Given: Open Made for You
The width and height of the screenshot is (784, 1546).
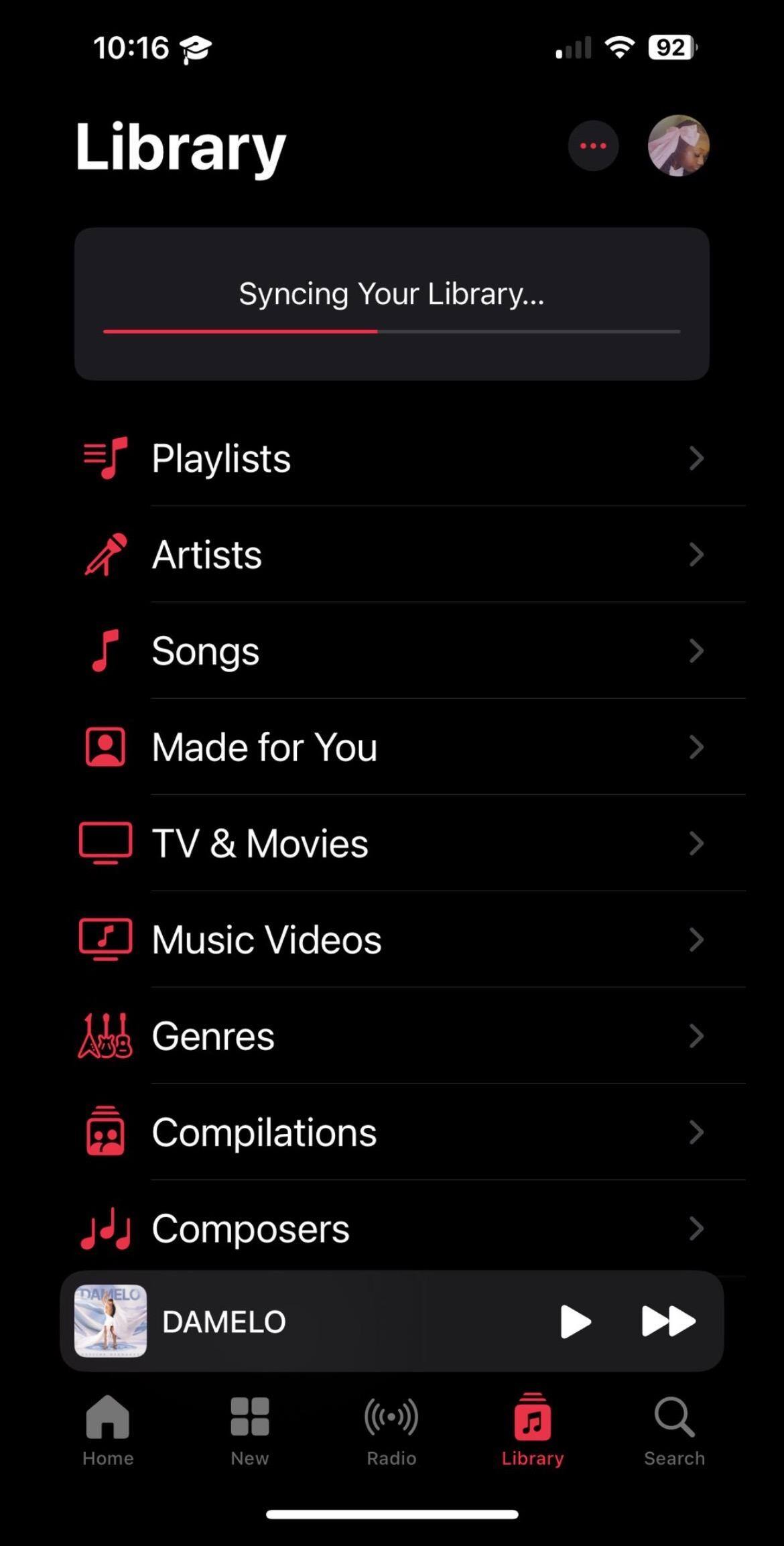Looking at the screenshot, I should click(392, 747).
